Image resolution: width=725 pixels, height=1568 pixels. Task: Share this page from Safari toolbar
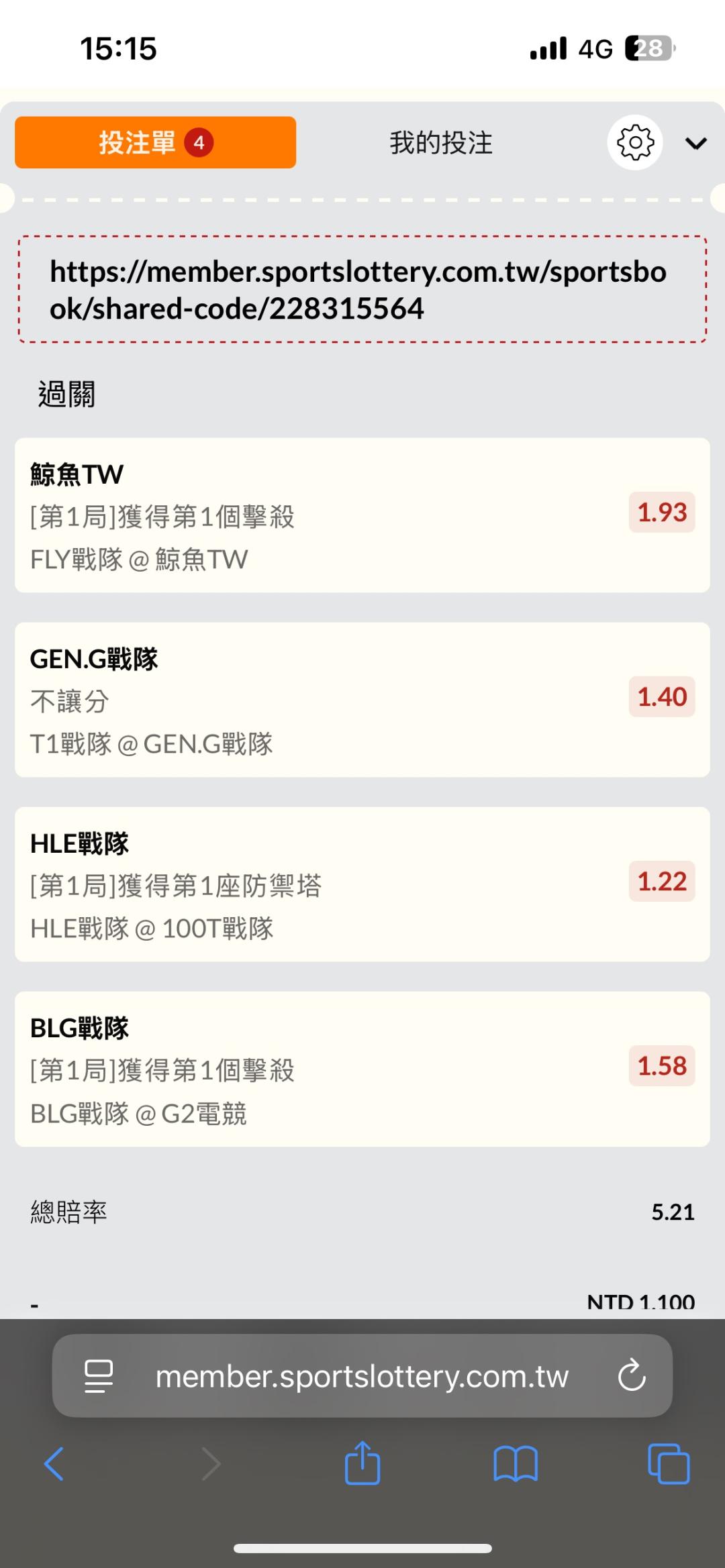[x=362, y=1463]
